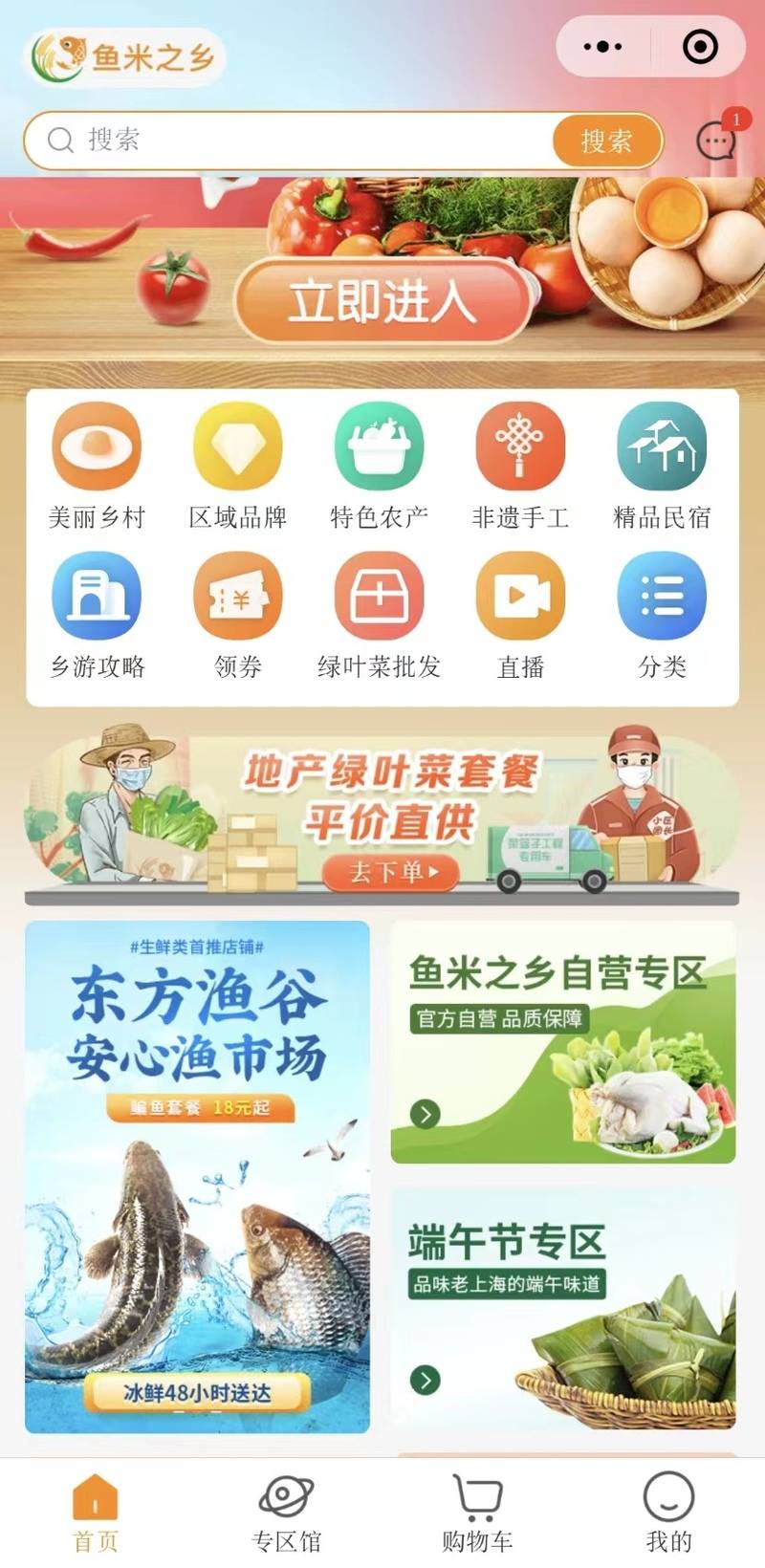Open 东方渔谷 安心渔市场 store card
765x1568 pixels.
point(197,1176)
